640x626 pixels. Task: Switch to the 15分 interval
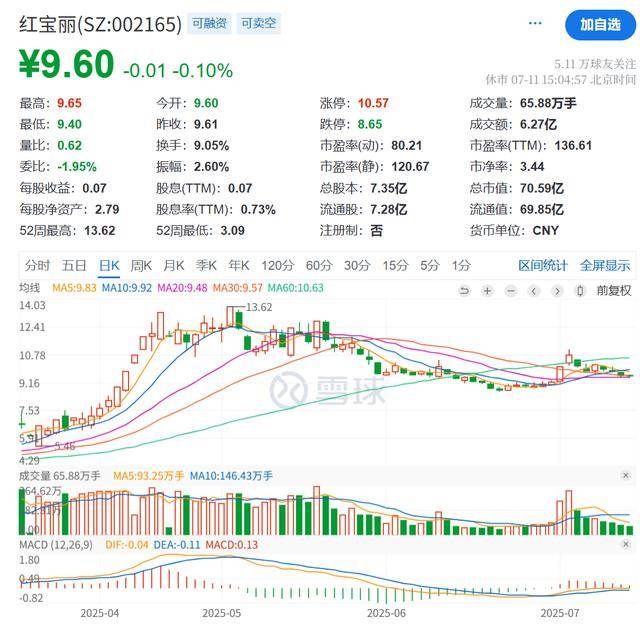pos(395,266)
